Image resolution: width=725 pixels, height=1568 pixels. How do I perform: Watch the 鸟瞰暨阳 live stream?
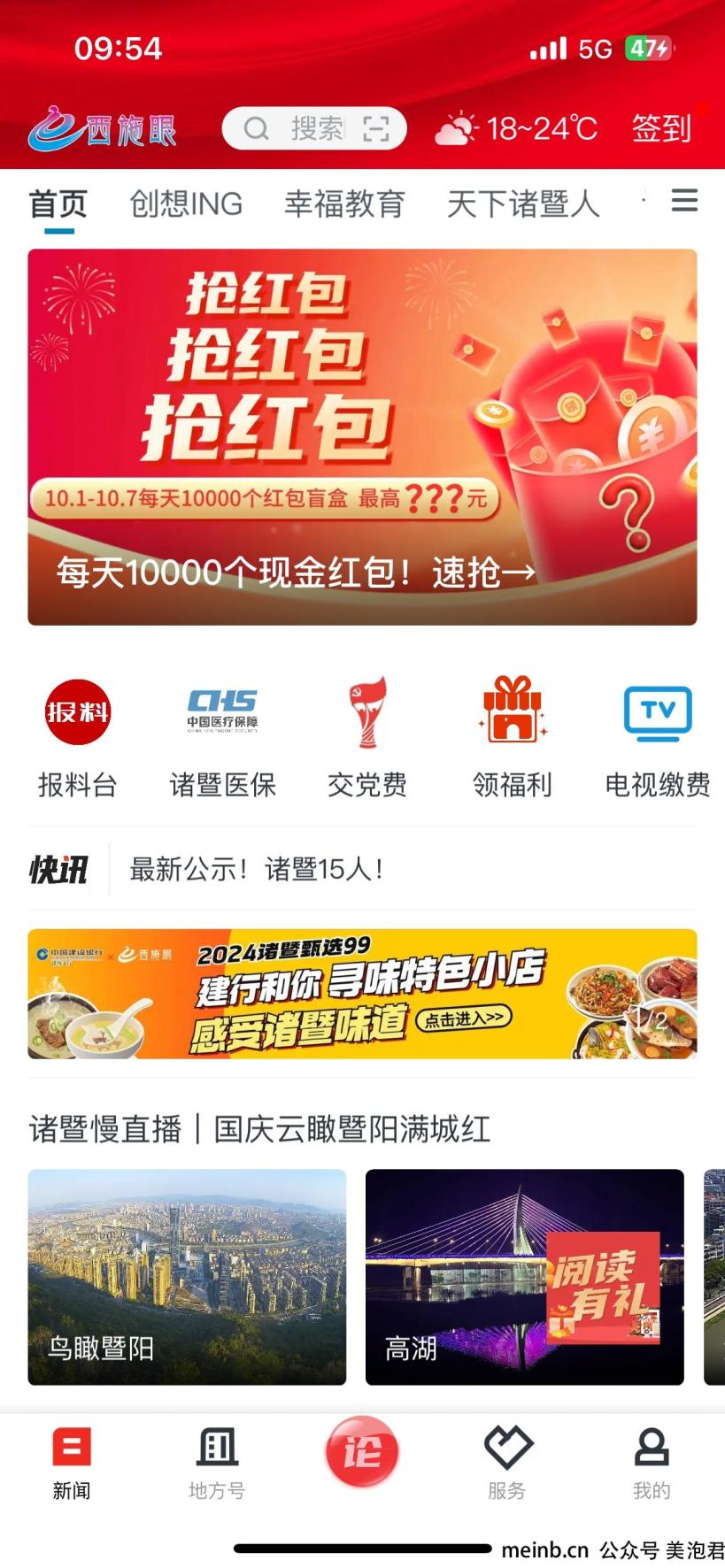(187, 1276)
